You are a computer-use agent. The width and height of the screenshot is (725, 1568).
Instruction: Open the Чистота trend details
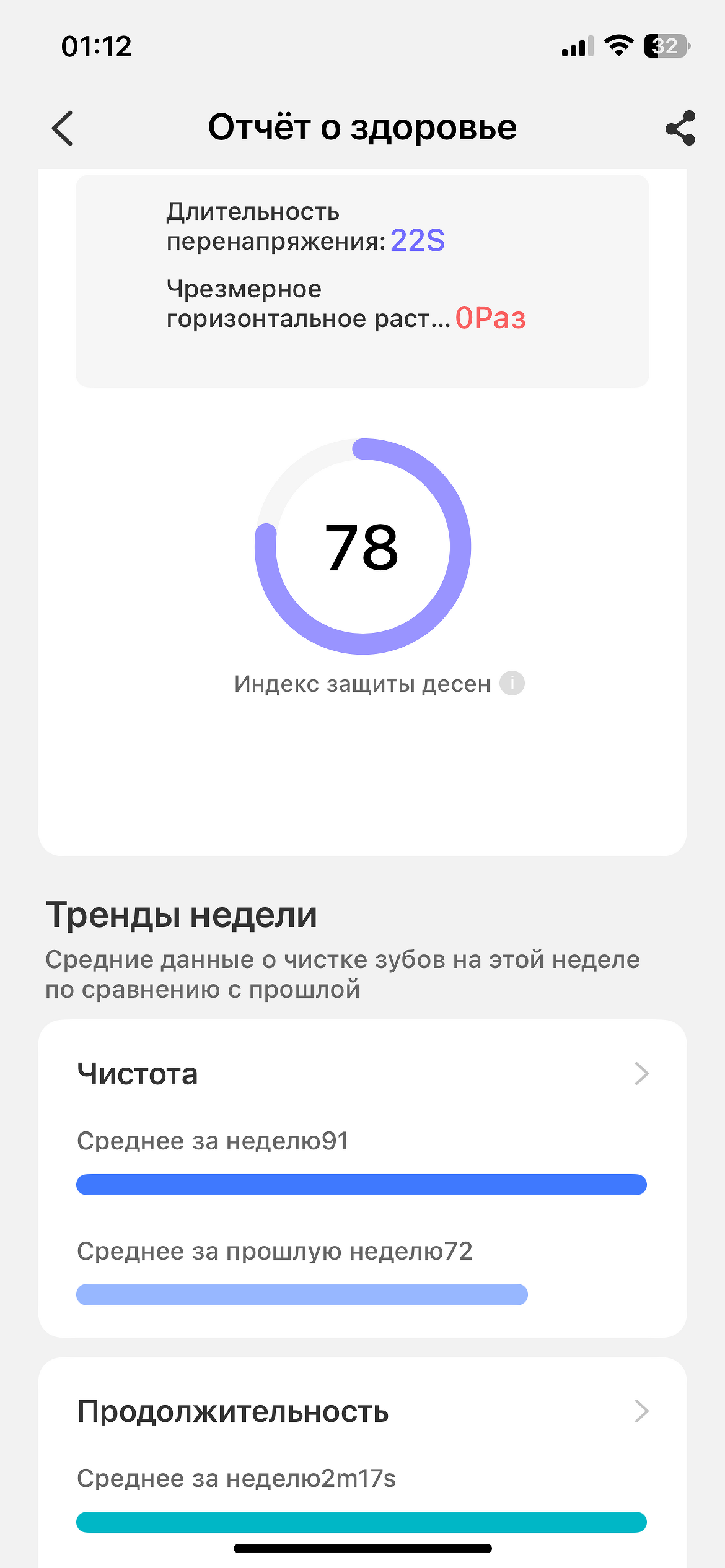(641, 1074)
